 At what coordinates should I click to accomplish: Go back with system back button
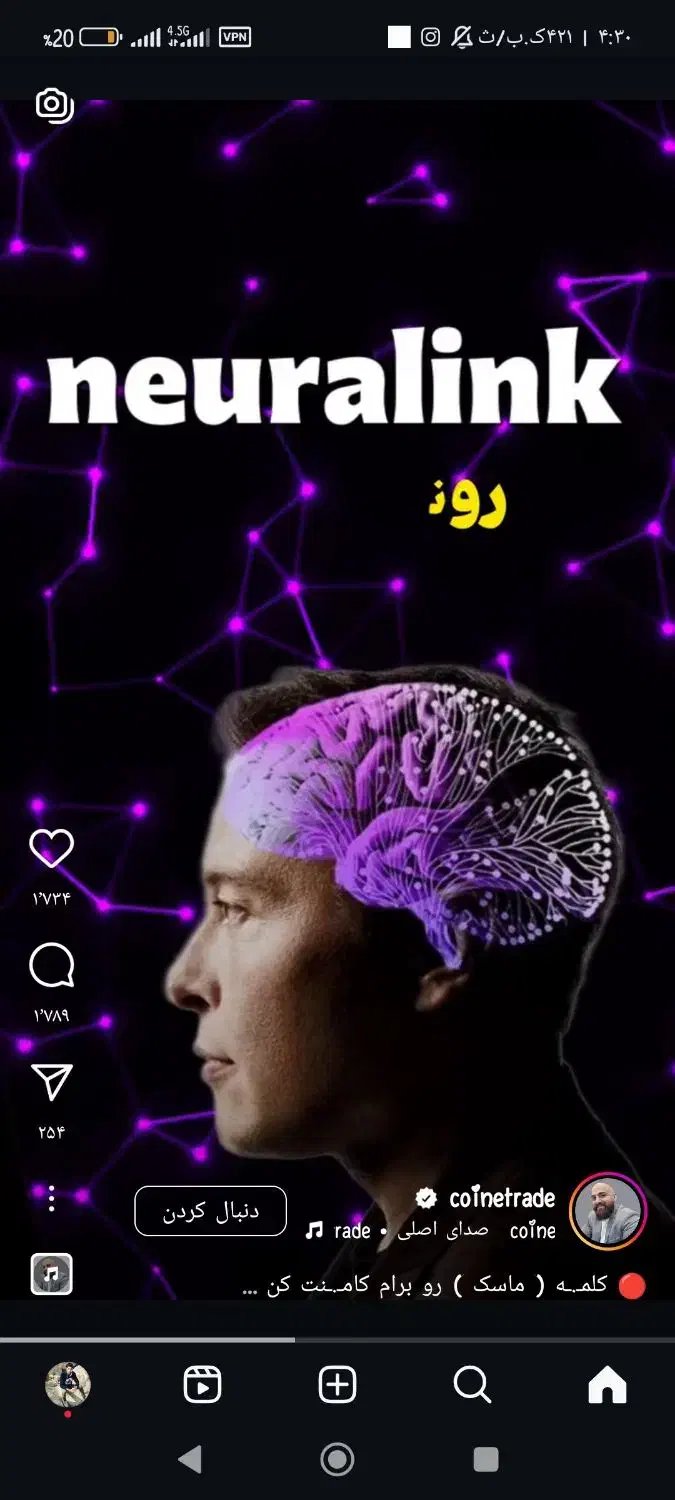(x=190, y=1460)
